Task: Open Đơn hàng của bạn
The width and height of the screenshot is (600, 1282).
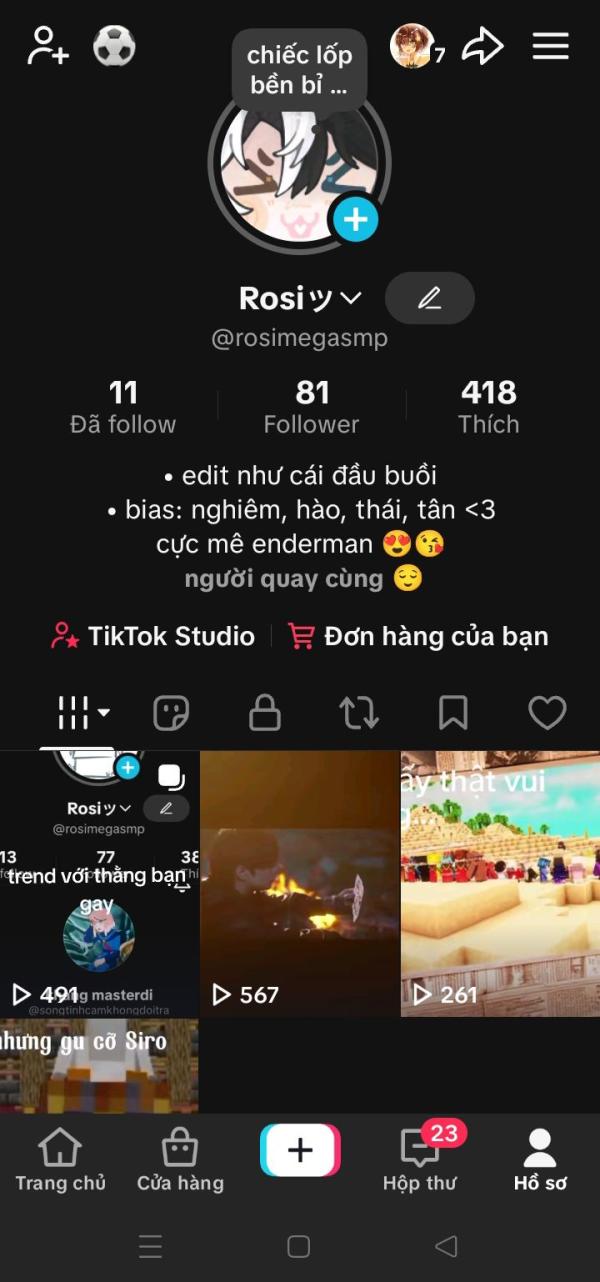Action: [418, 636]
